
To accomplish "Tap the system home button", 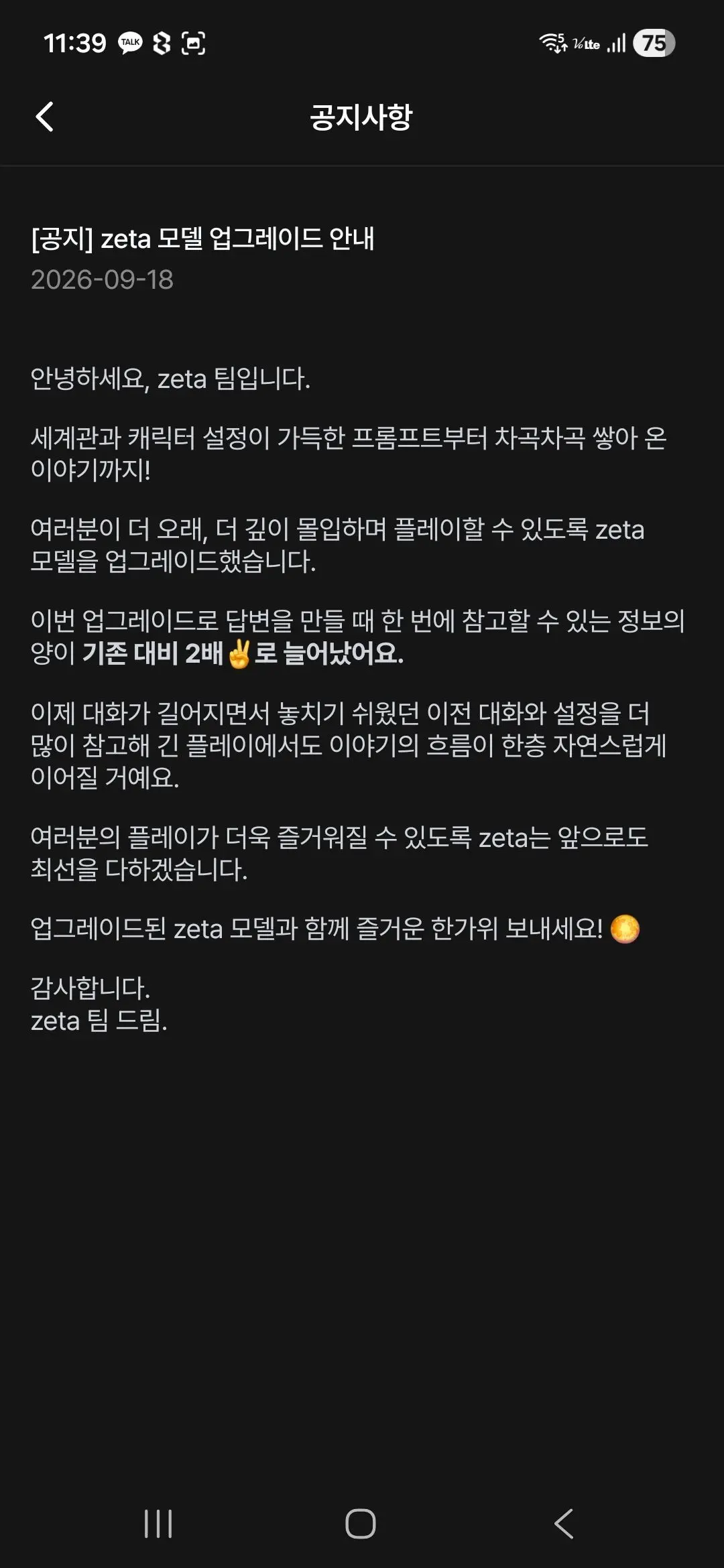I will [361, 1524].
